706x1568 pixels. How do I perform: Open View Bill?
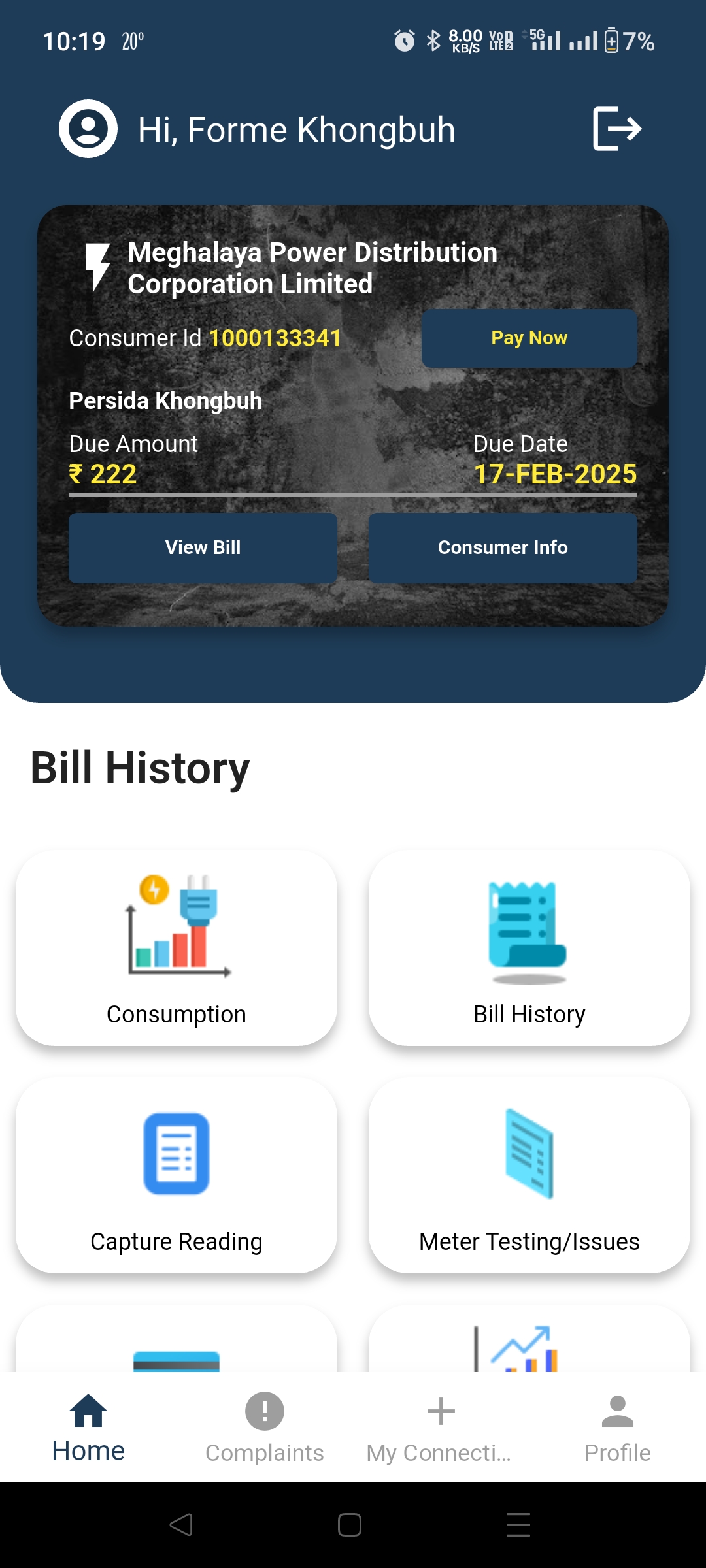(x=203, y=547)
